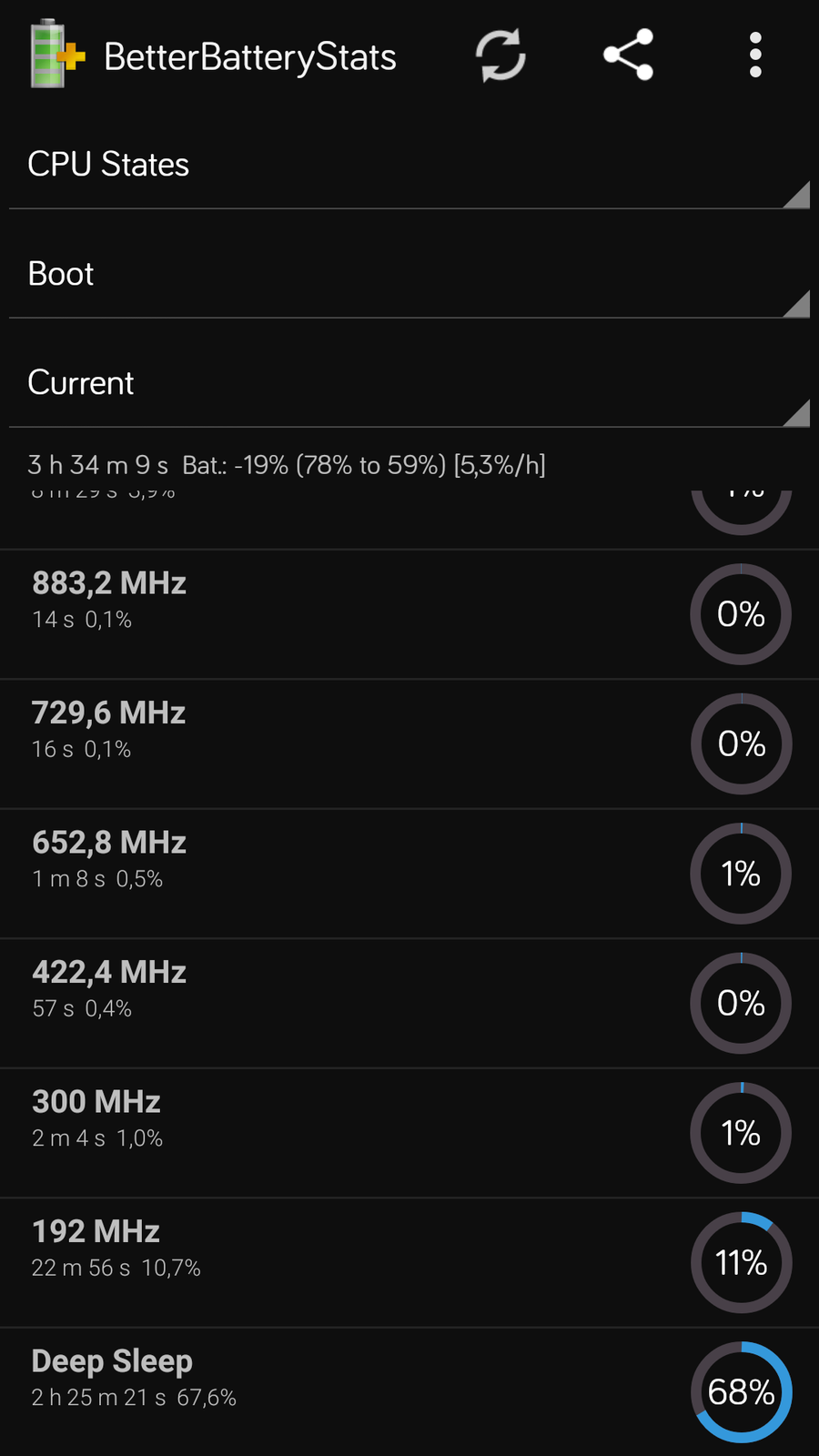
Task: Change the Boot reference dropdown
Action: tap(409, 275)
